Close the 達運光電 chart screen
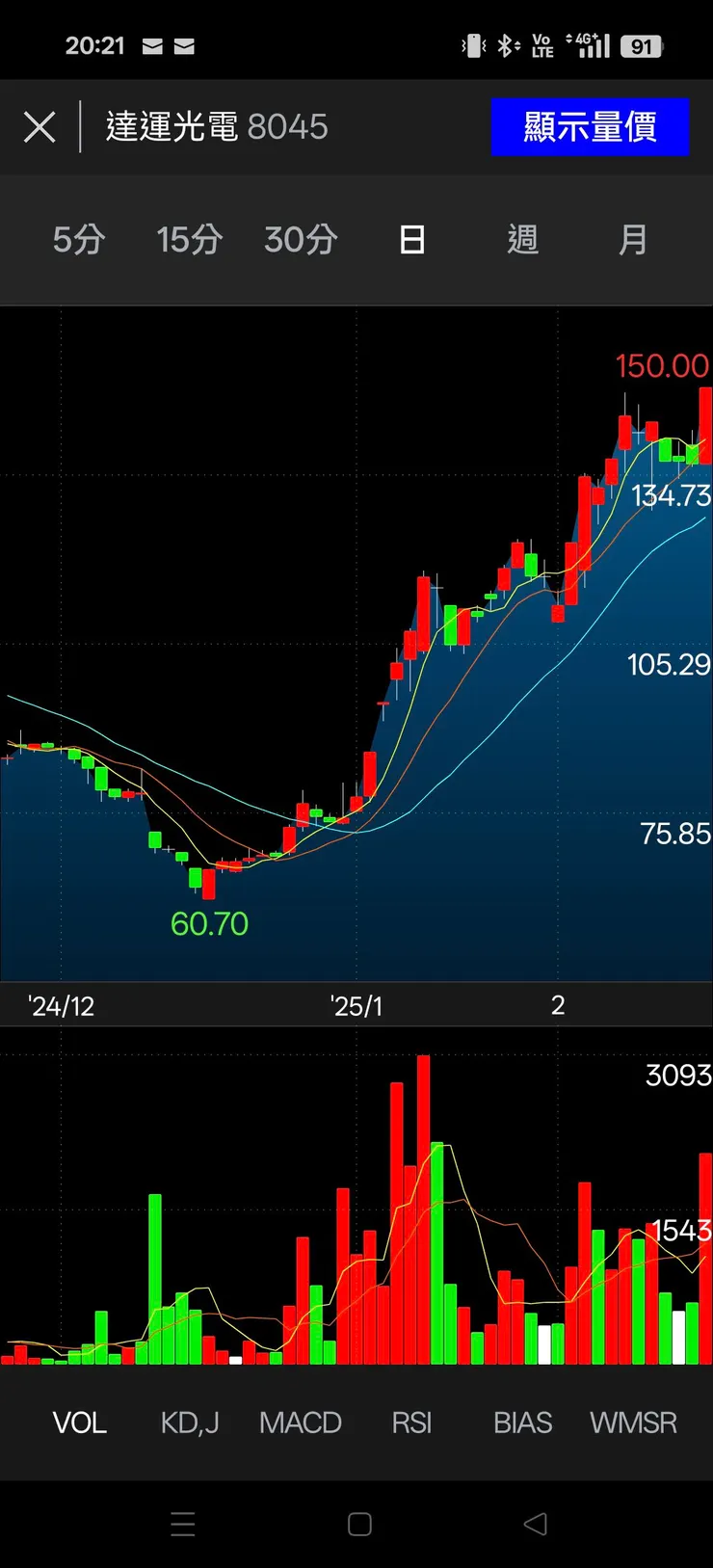The width and height of the screenshot is (713, 1568). pos(40,127)
